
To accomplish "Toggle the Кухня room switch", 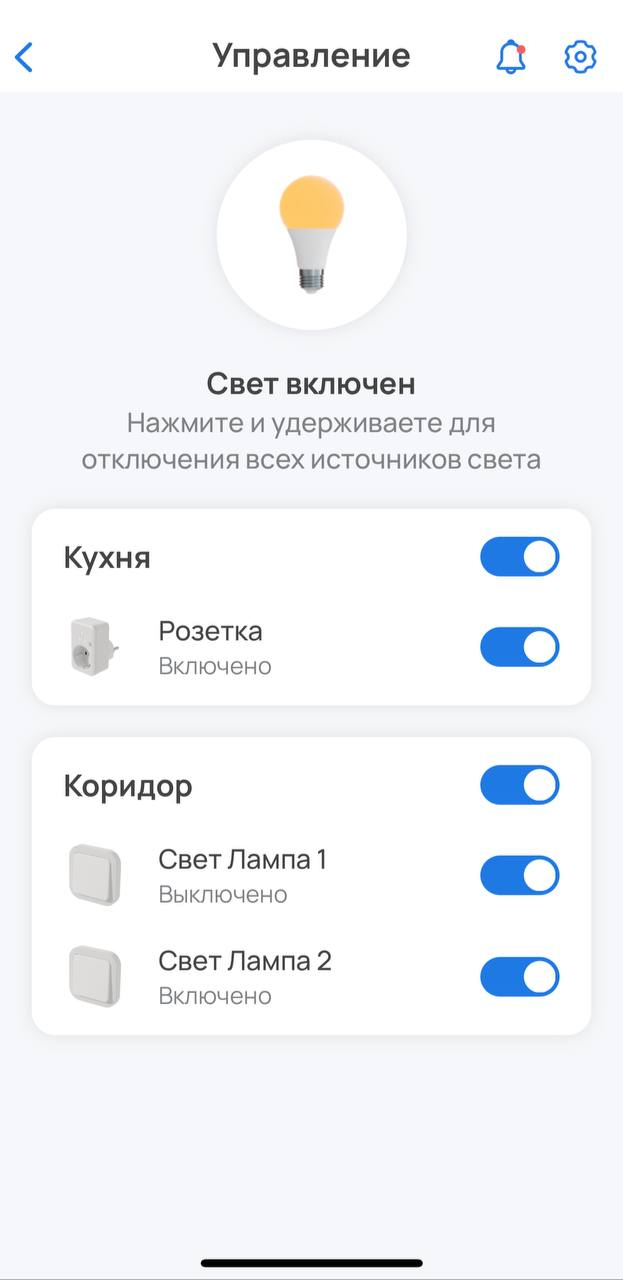I will [x=519, y=557].
